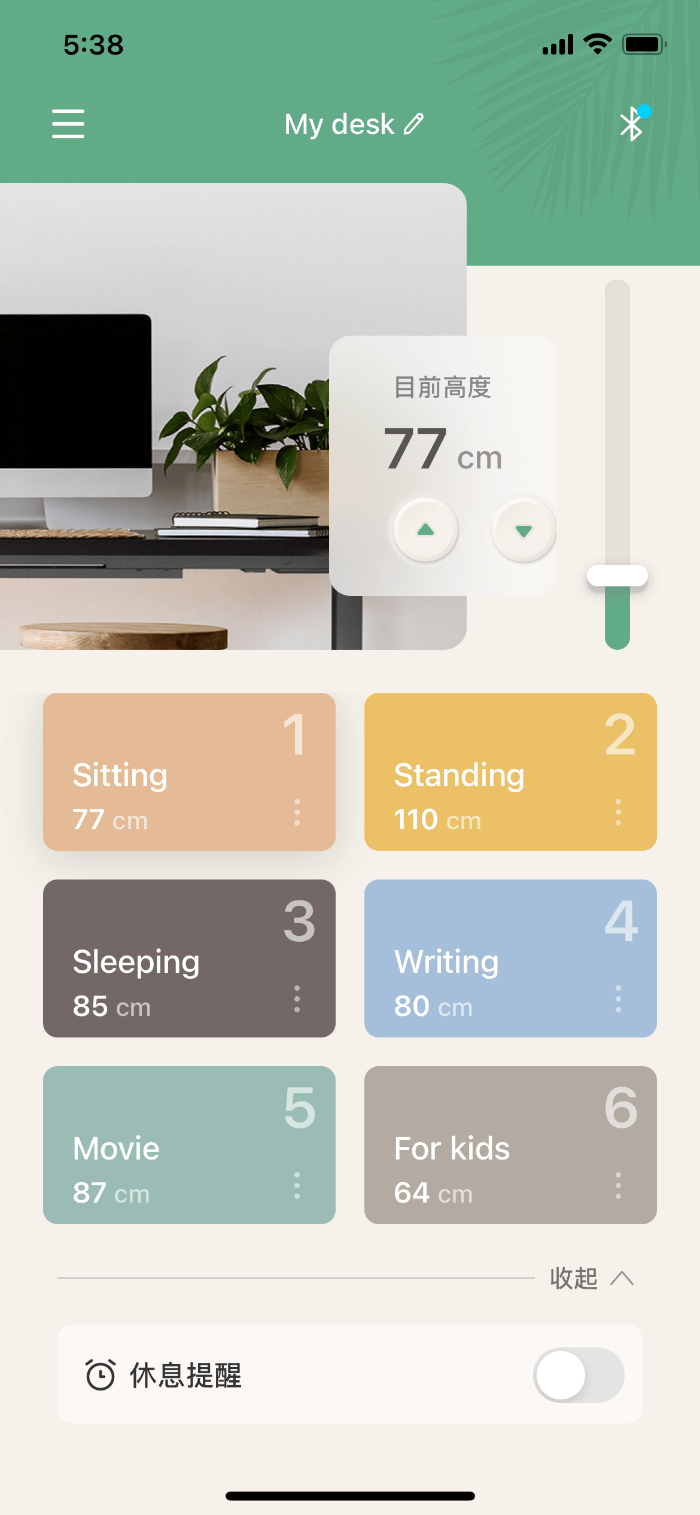Open options for the Sitting preset

[x=297, y=812]
